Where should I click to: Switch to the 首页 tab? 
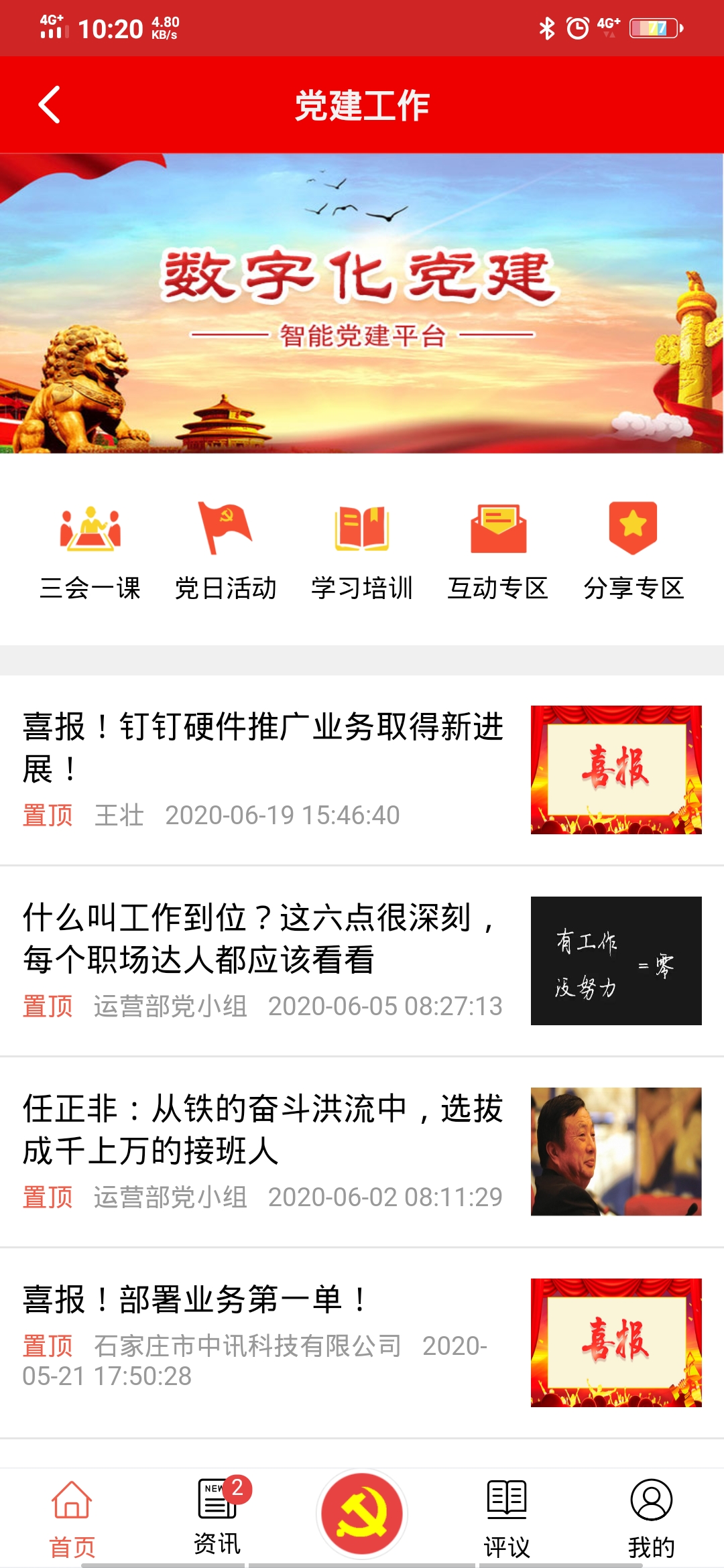click(72, 1518)
